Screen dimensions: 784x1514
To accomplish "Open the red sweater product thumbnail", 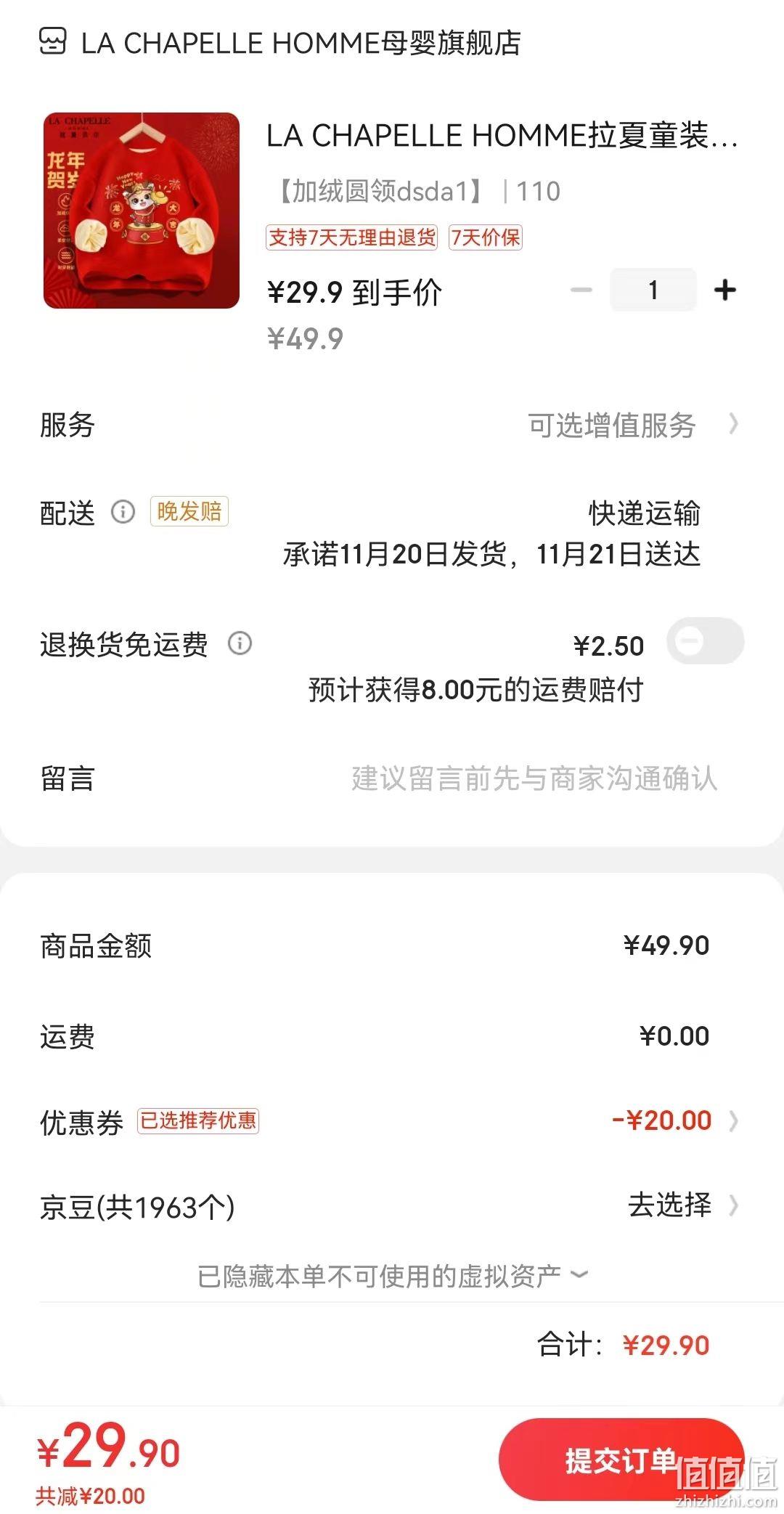I will (x=142, y=211).
